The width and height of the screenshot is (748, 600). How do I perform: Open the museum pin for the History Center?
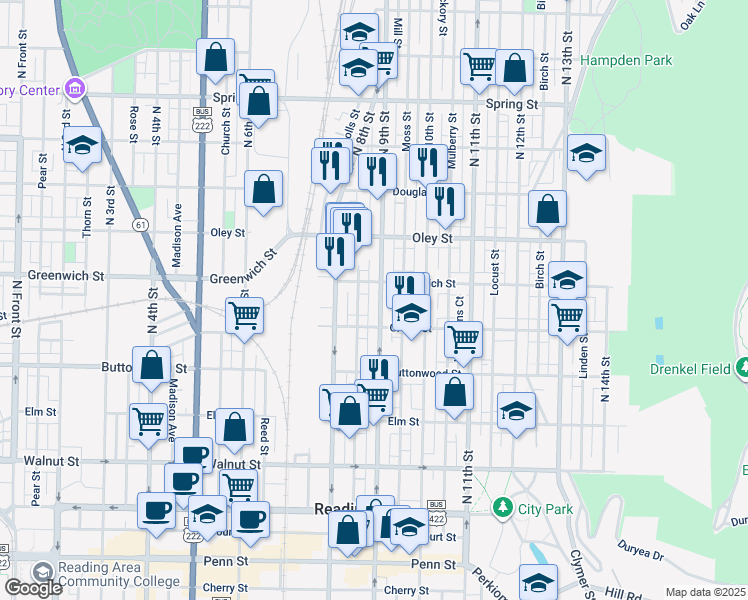click(75, 89)
